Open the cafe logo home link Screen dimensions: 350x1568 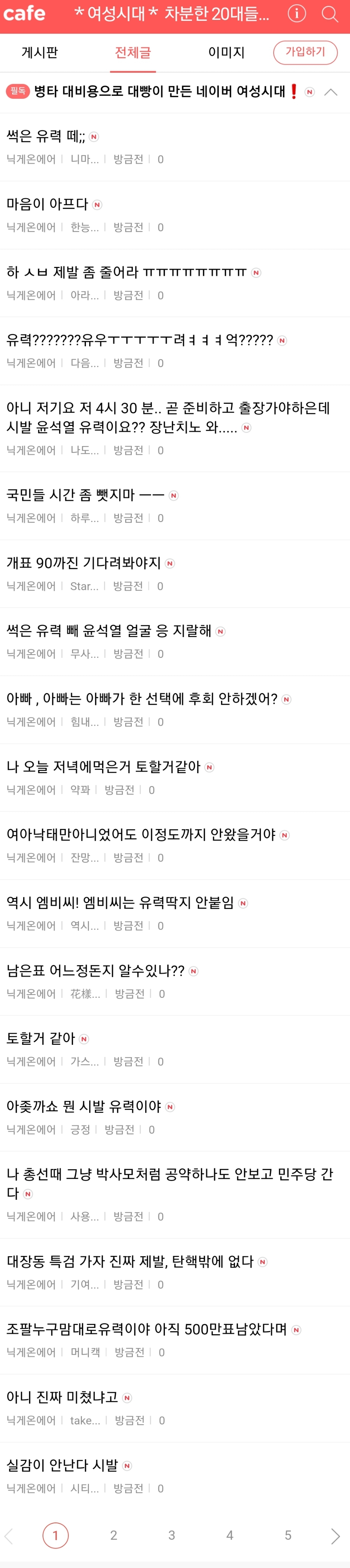tap(24, 13)
